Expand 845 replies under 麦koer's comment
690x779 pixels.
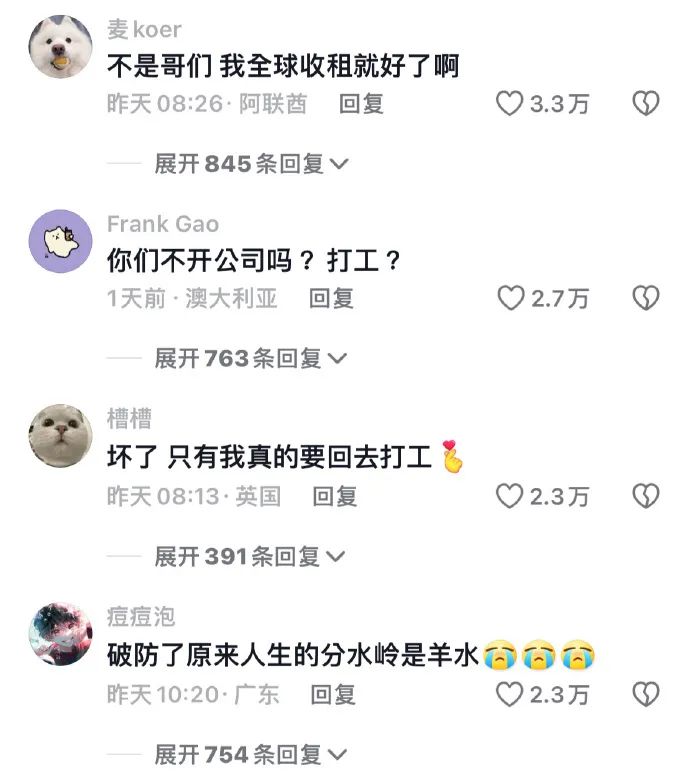point(250,164)
